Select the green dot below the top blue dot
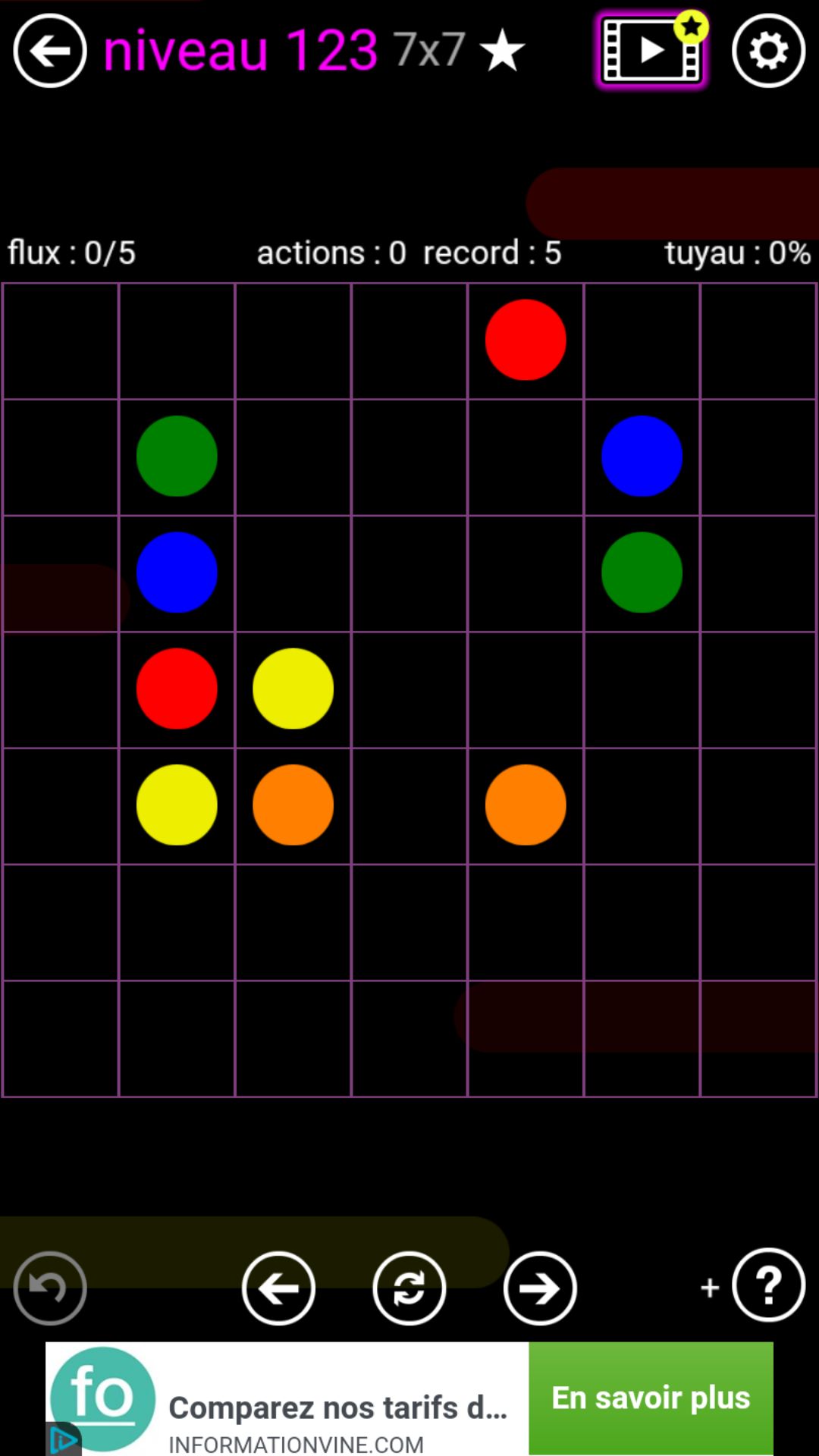The height and width of the screenshot is (1456, 819). [x=642, y=573]
